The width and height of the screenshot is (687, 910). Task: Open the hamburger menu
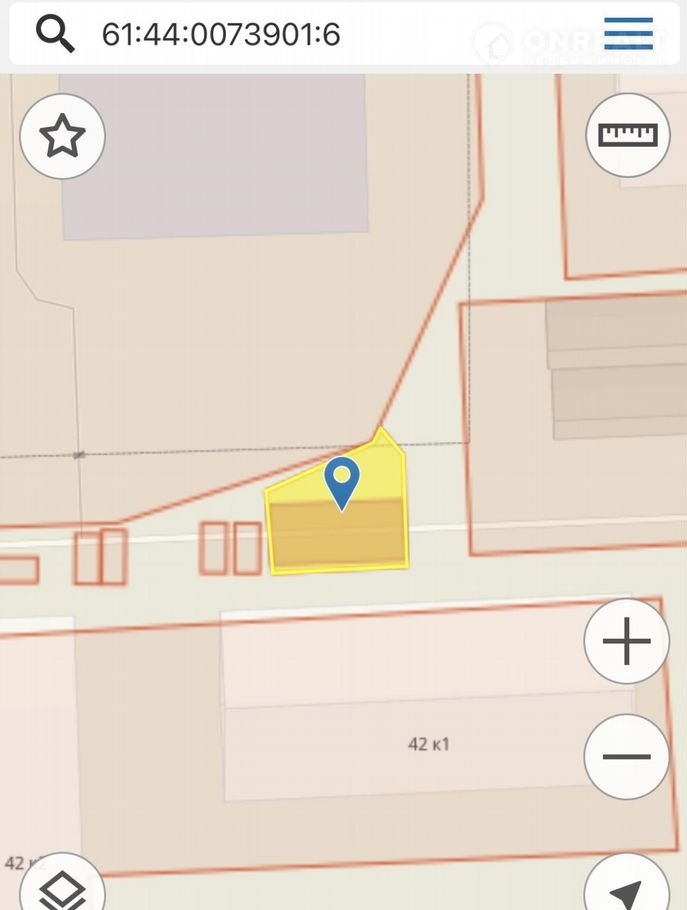pos(628,34)
